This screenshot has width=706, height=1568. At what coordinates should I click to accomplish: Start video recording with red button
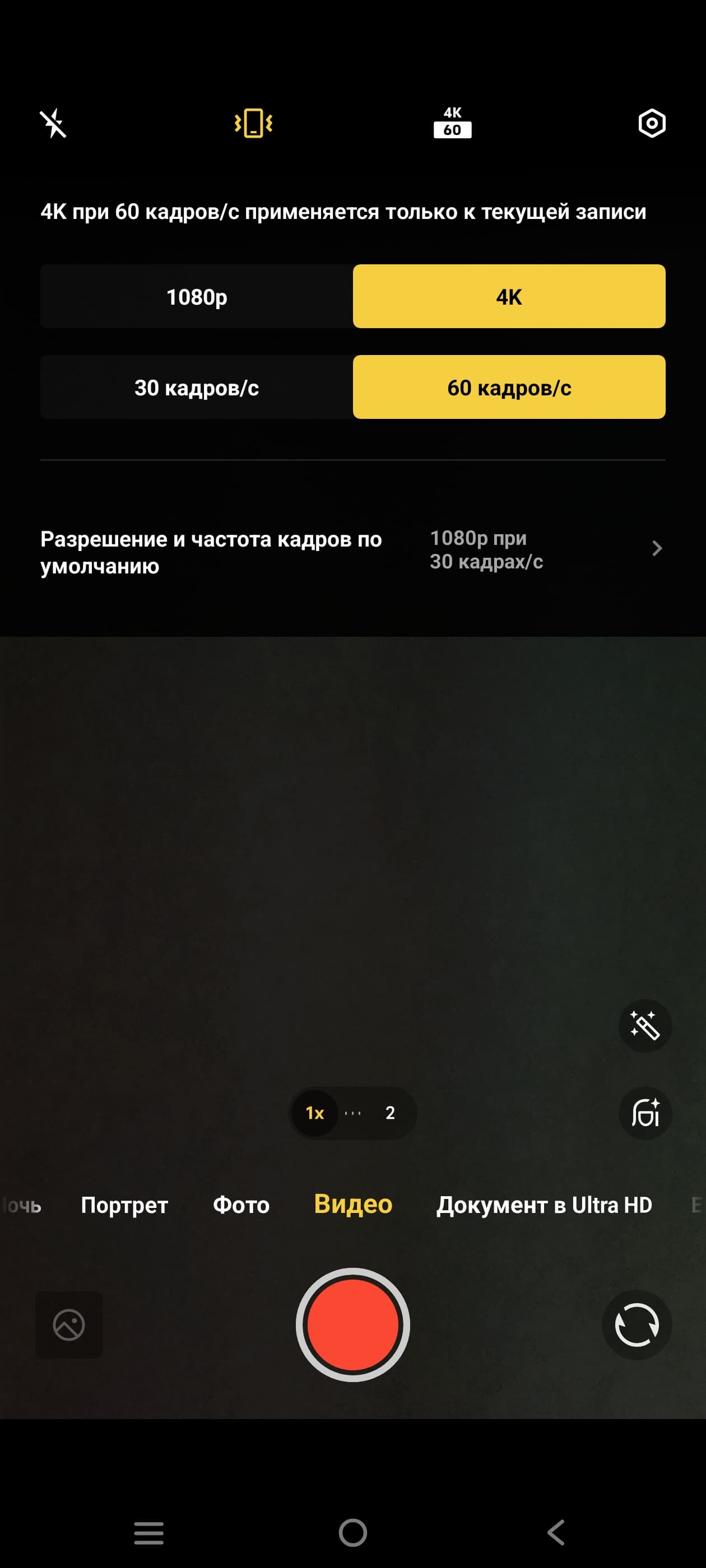[352, 1324]
